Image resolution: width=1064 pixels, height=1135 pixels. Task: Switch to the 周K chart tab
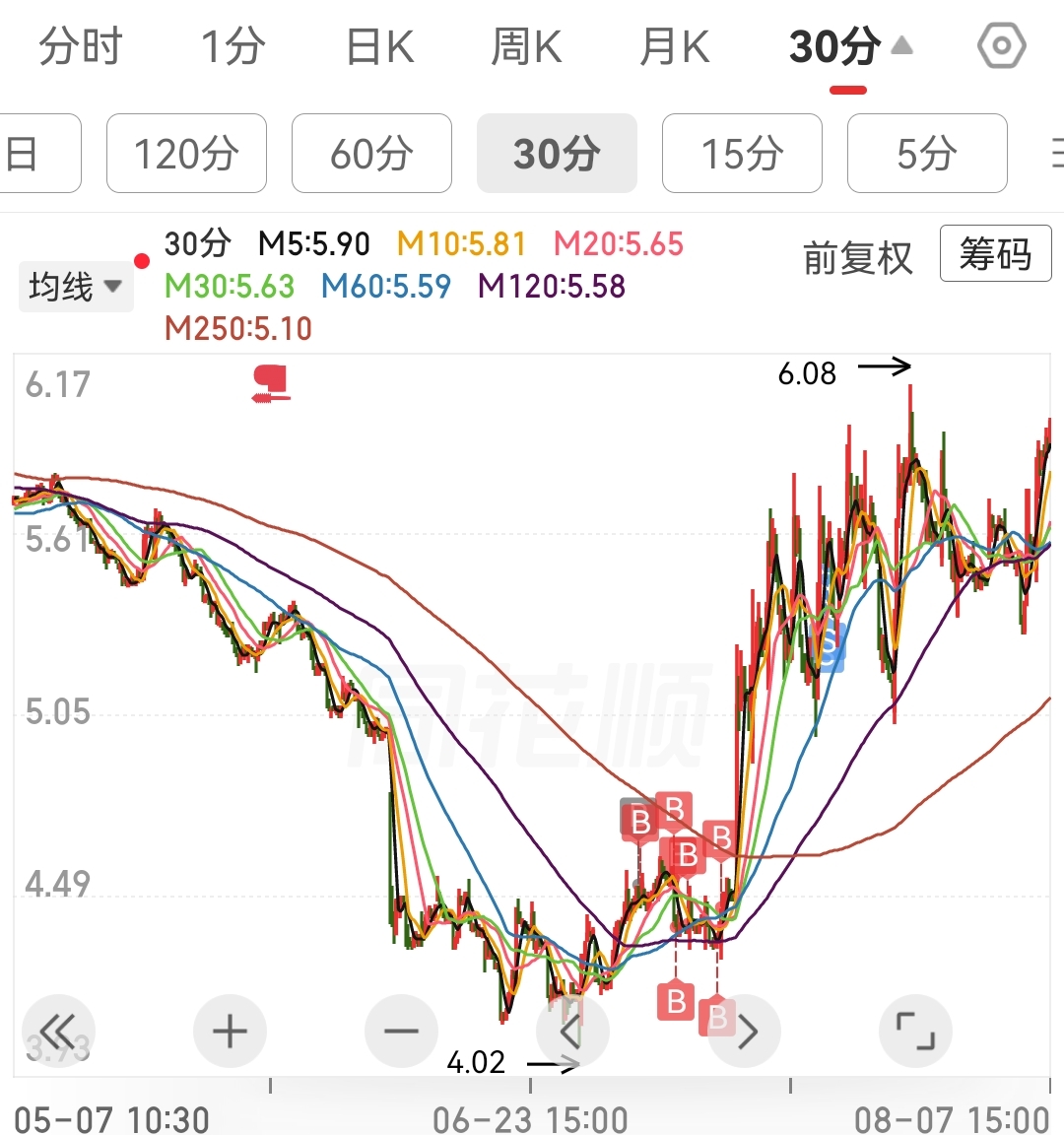(x=526, y=46)
